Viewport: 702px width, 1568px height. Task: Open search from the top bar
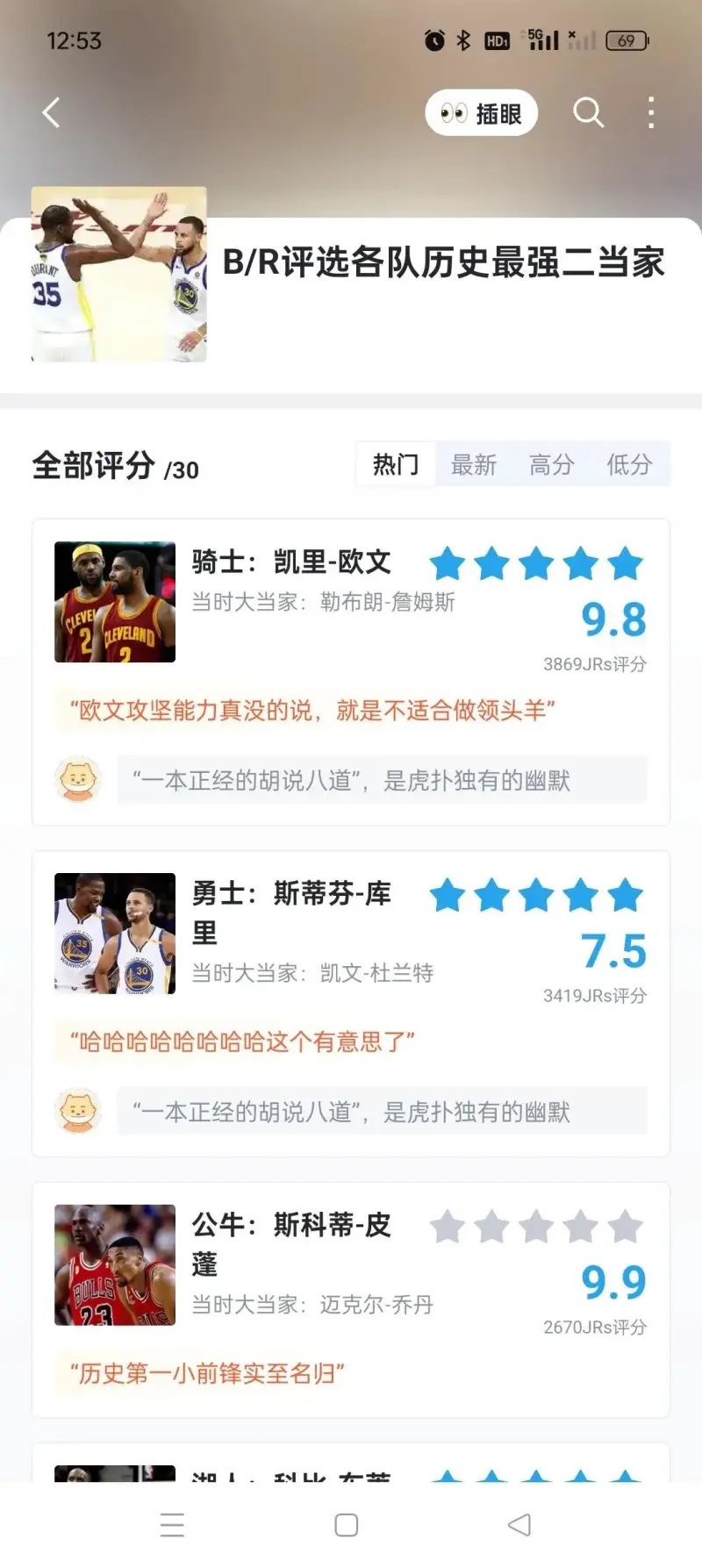pyautogui.click(x=588, y=113)
